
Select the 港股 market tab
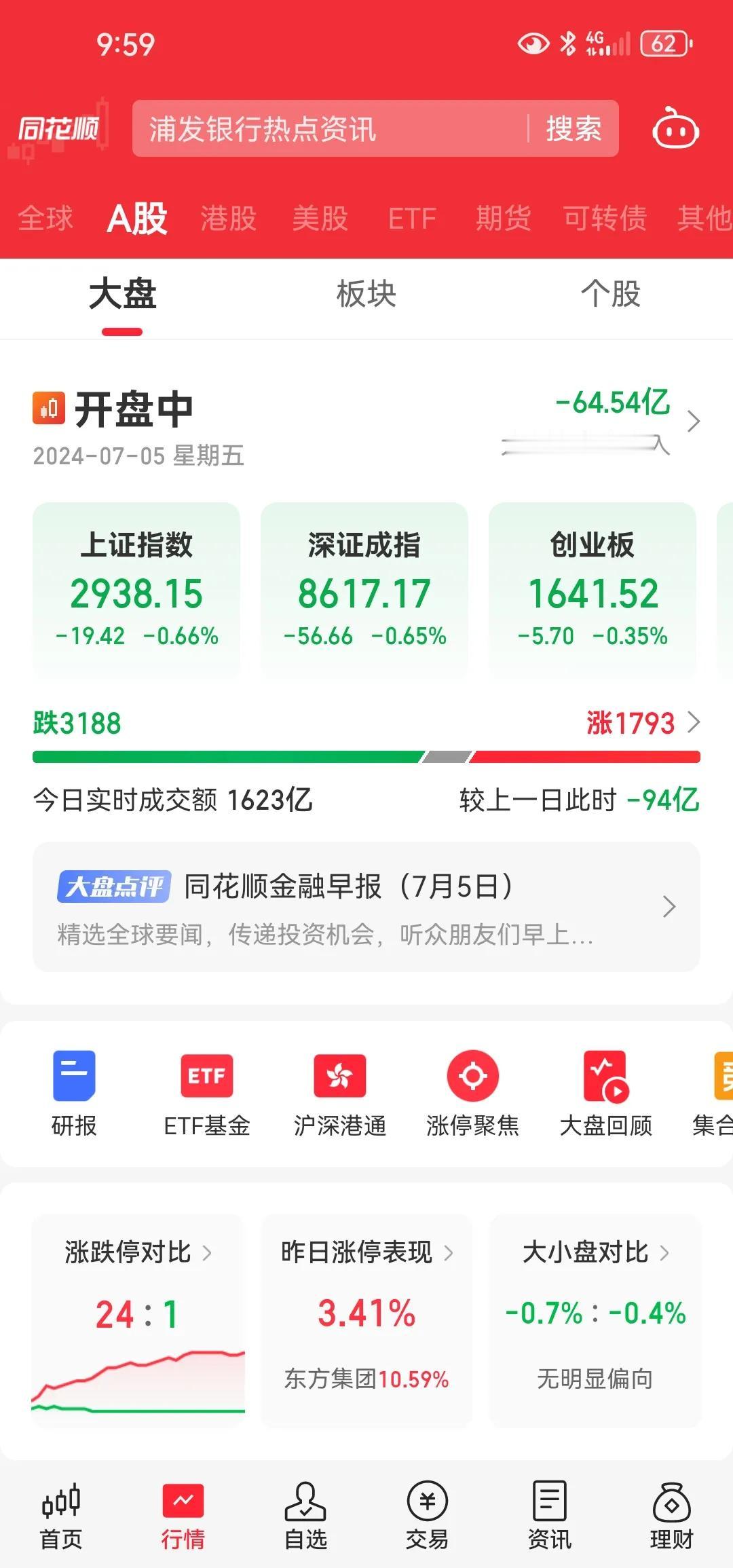tap(229, 219)
